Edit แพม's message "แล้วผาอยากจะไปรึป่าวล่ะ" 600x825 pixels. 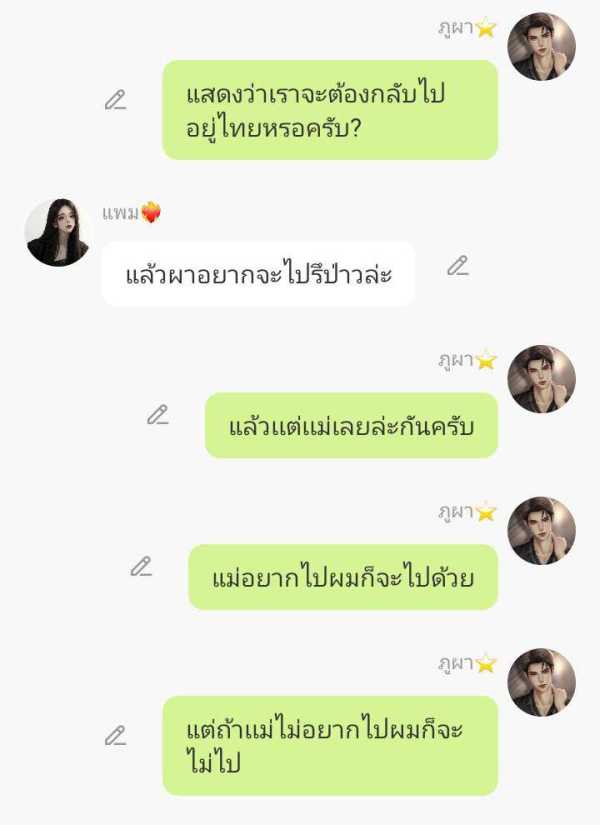pos(458,266)
